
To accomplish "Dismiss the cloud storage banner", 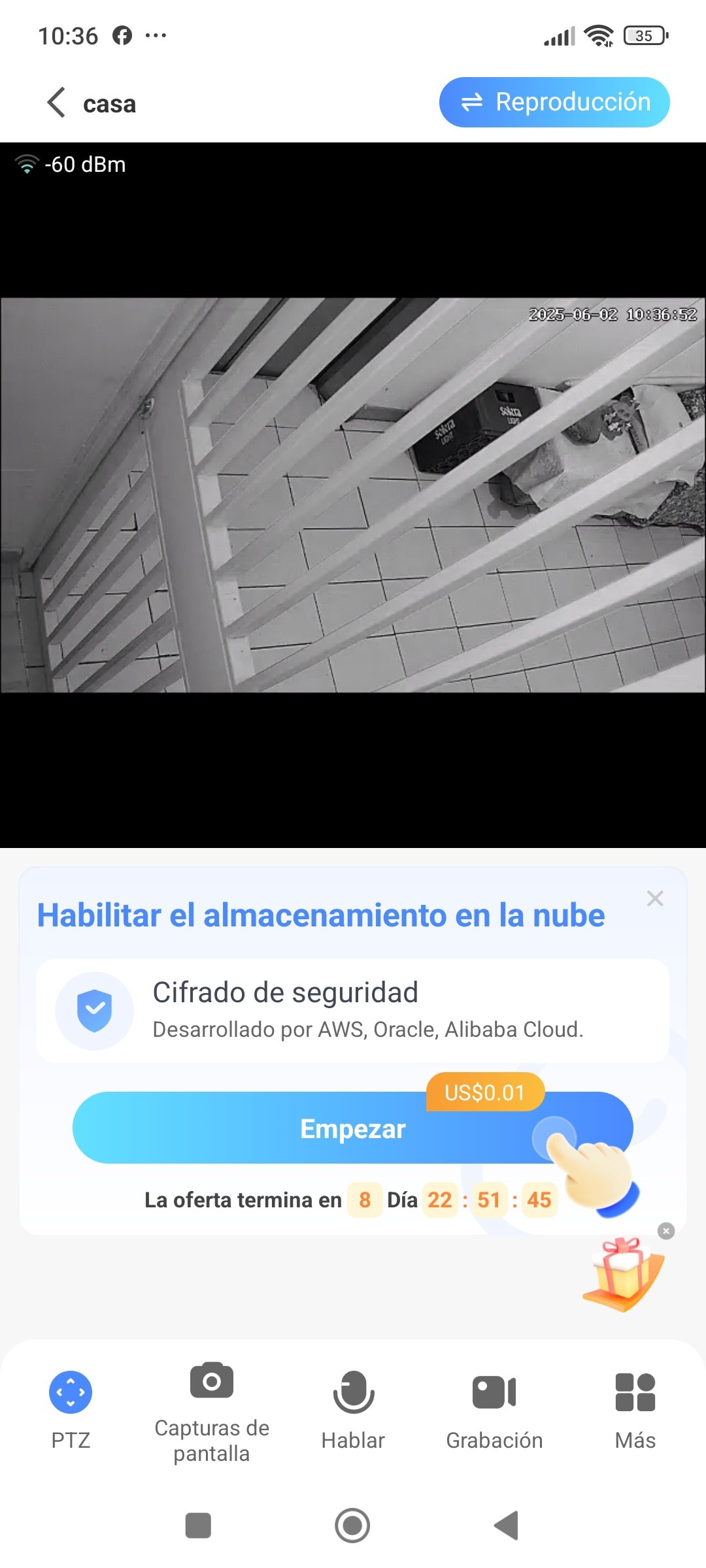I will coord(654,898).
